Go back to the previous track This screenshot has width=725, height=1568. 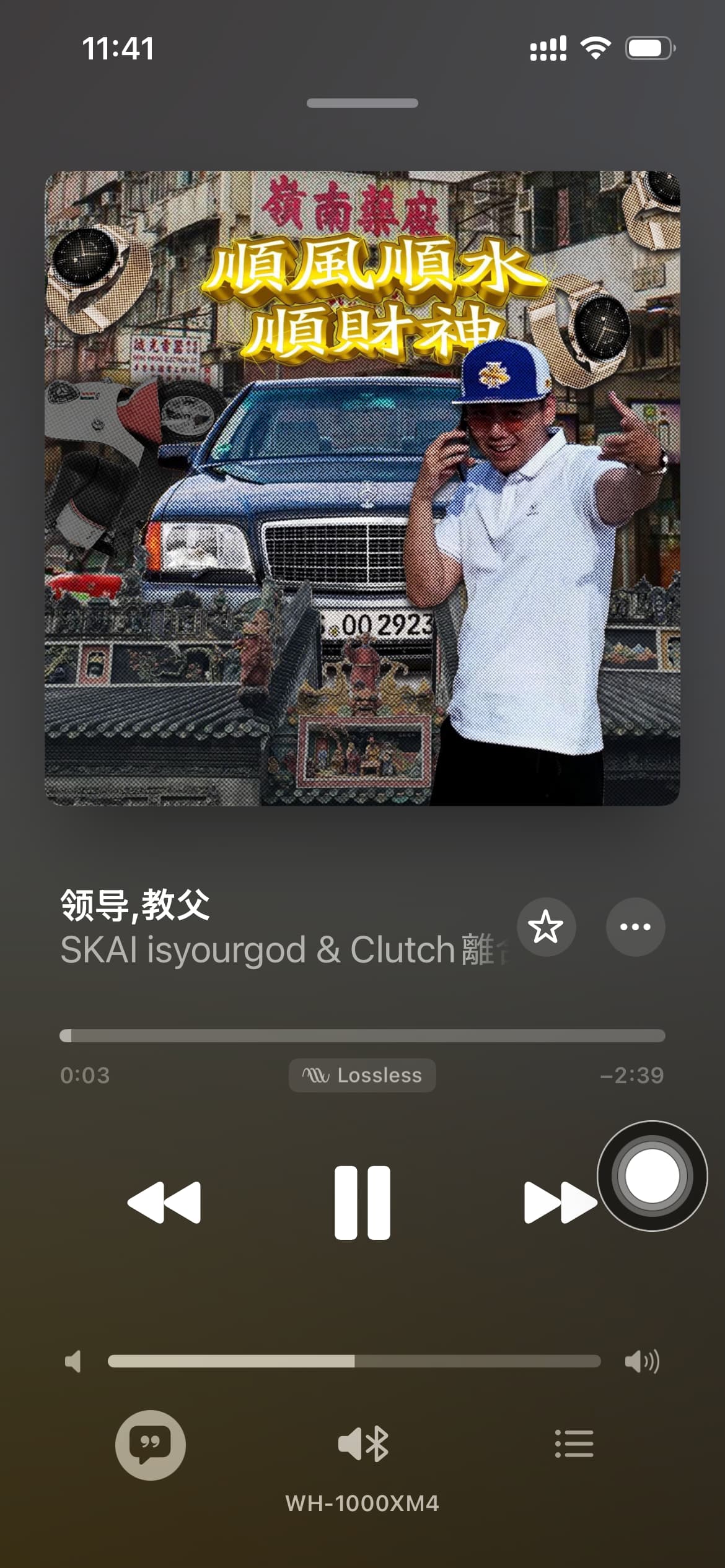164,1202
